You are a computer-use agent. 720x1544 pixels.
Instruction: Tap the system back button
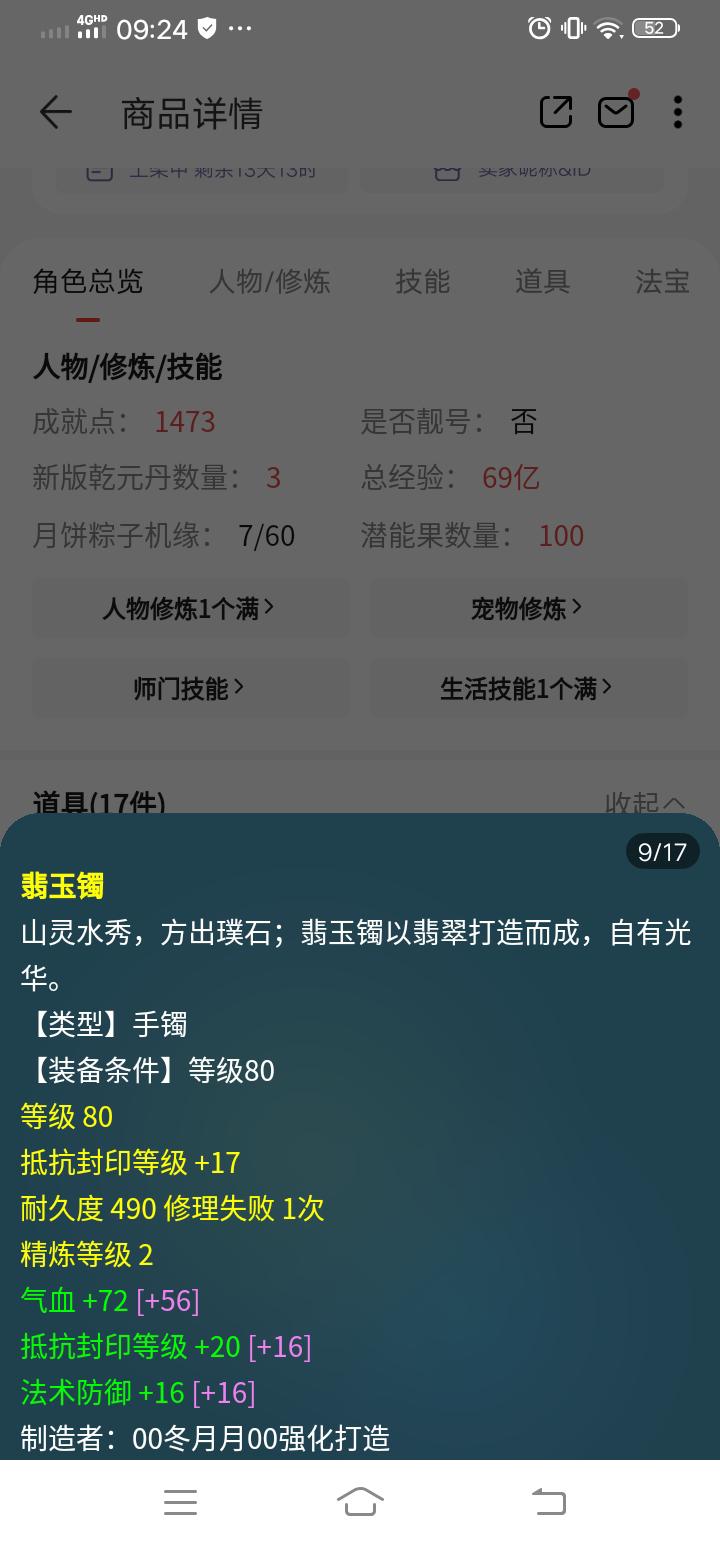pos(548,1501)
